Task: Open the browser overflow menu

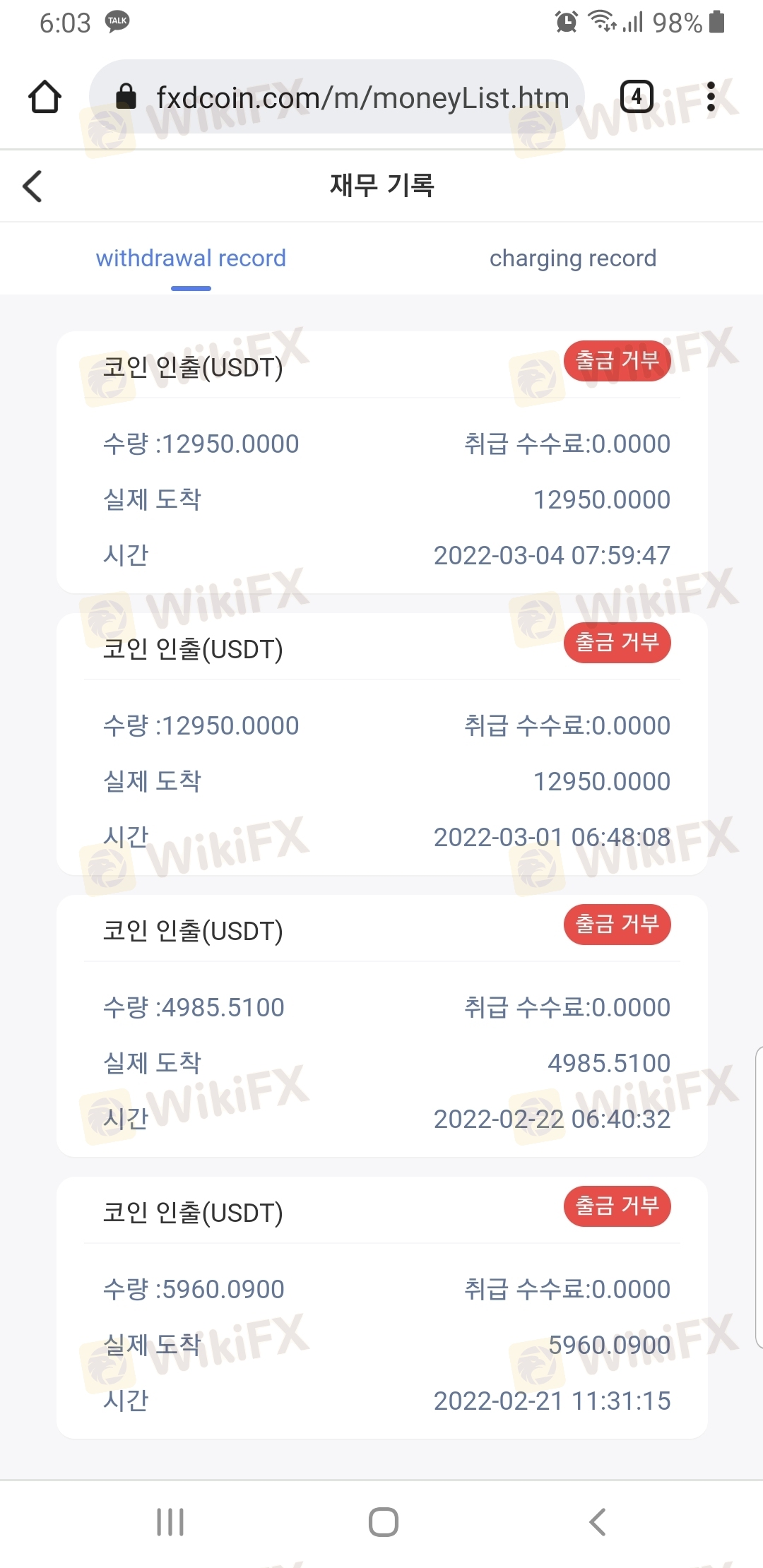Action: coord(711,97)
